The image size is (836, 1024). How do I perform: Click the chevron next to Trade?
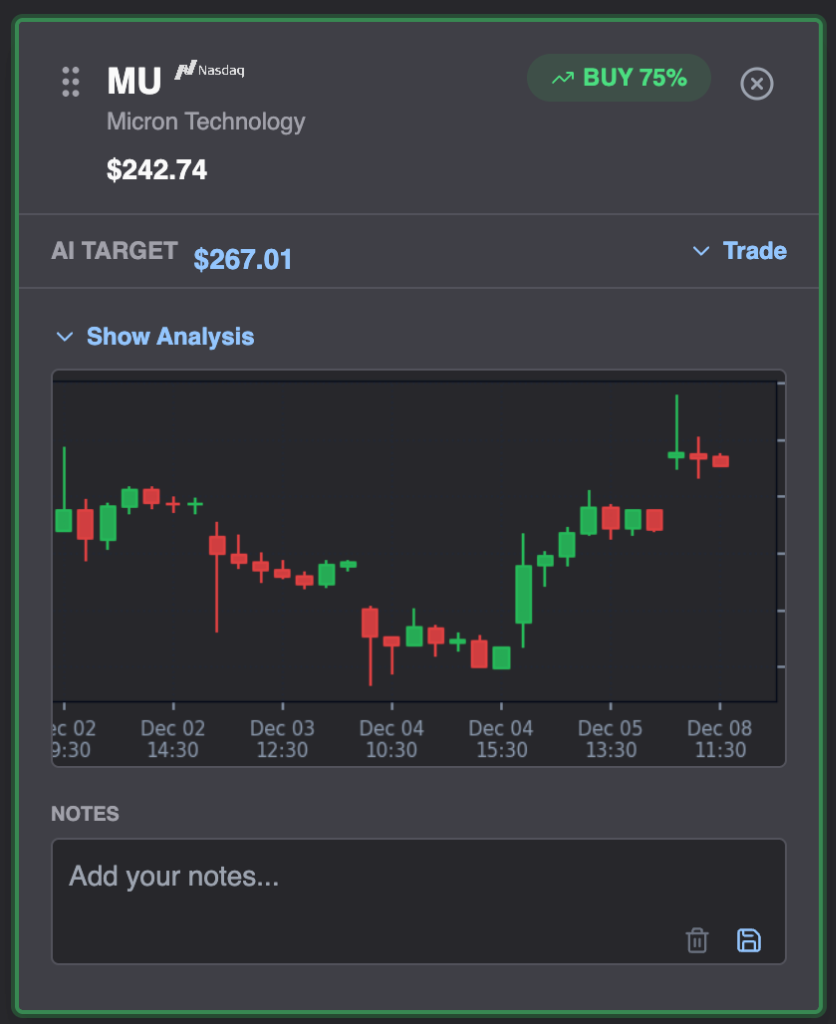click(700, 251)
